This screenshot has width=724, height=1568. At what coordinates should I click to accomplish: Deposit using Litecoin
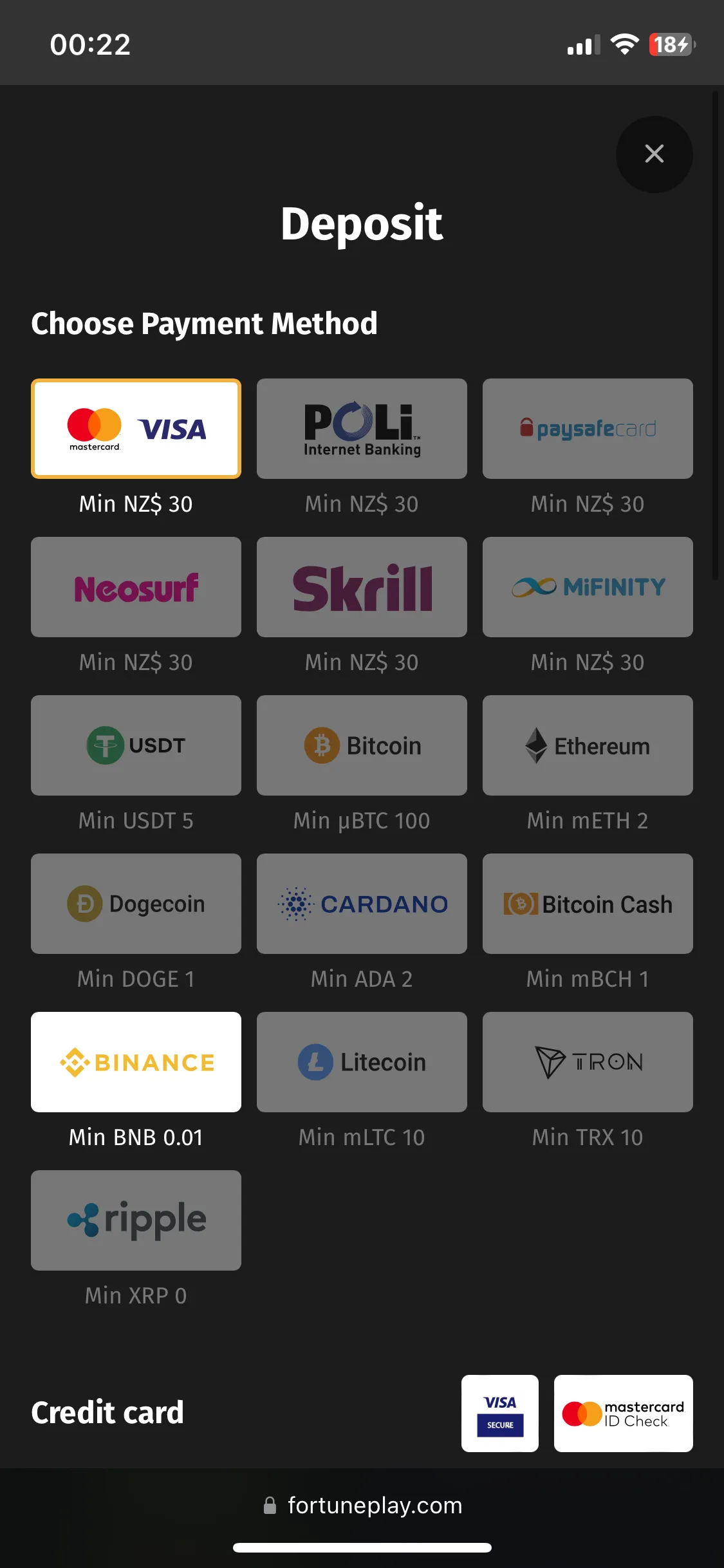(362, 1062)
